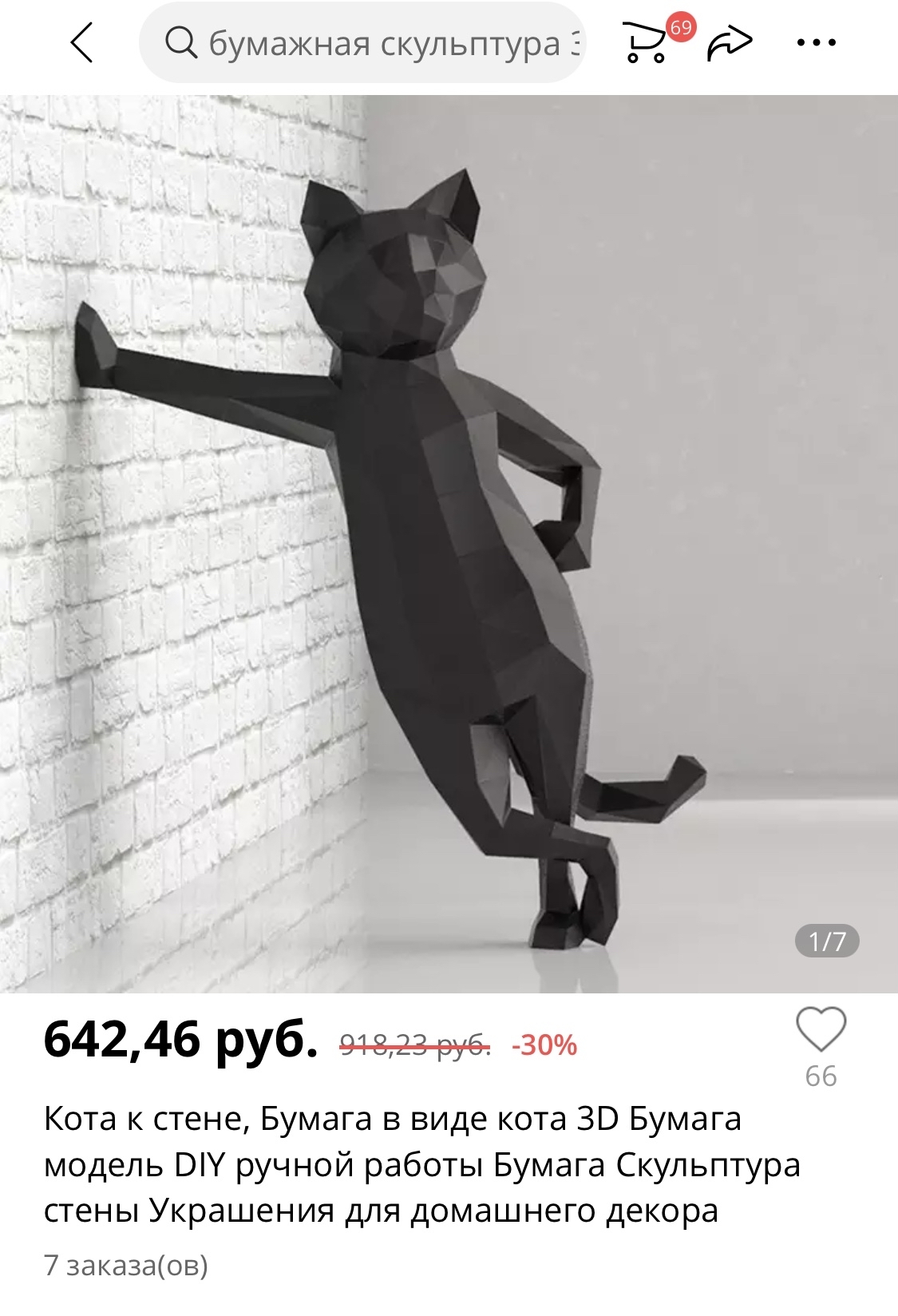
Task: Share this product
Action: point(729,44)
